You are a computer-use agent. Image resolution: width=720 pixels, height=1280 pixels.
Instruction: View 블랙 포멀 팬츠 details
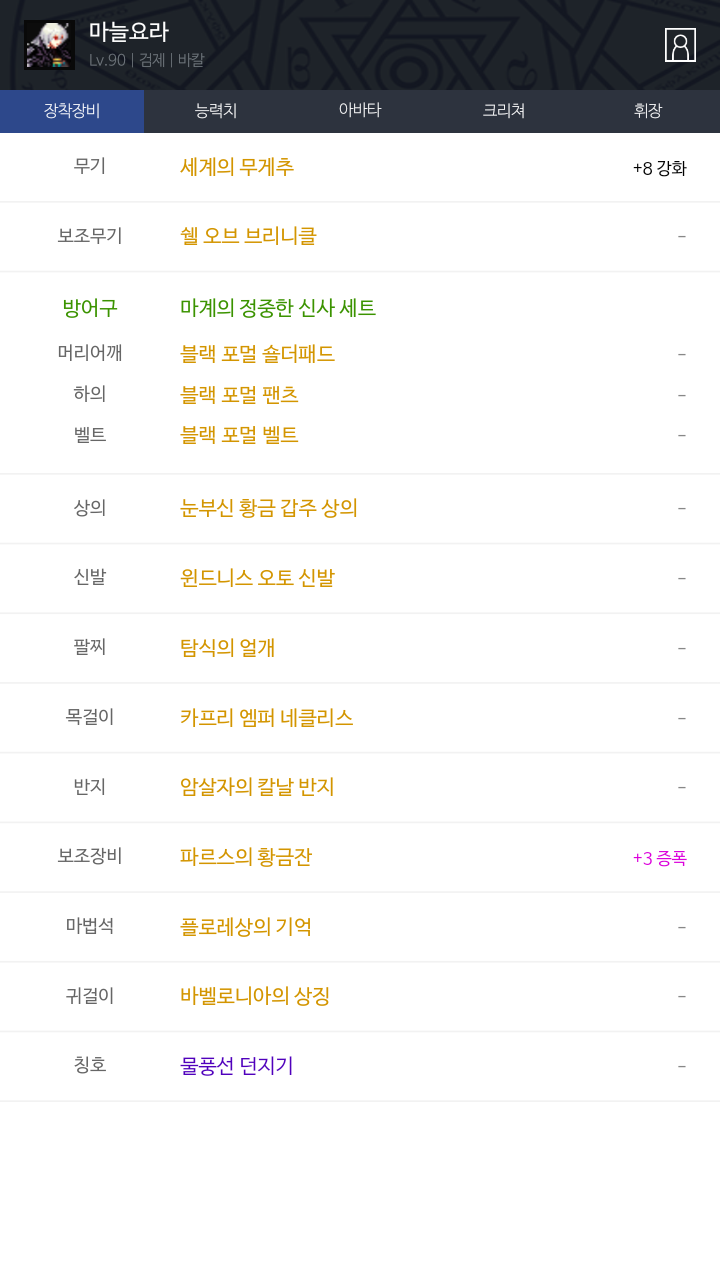coord(239,395)
